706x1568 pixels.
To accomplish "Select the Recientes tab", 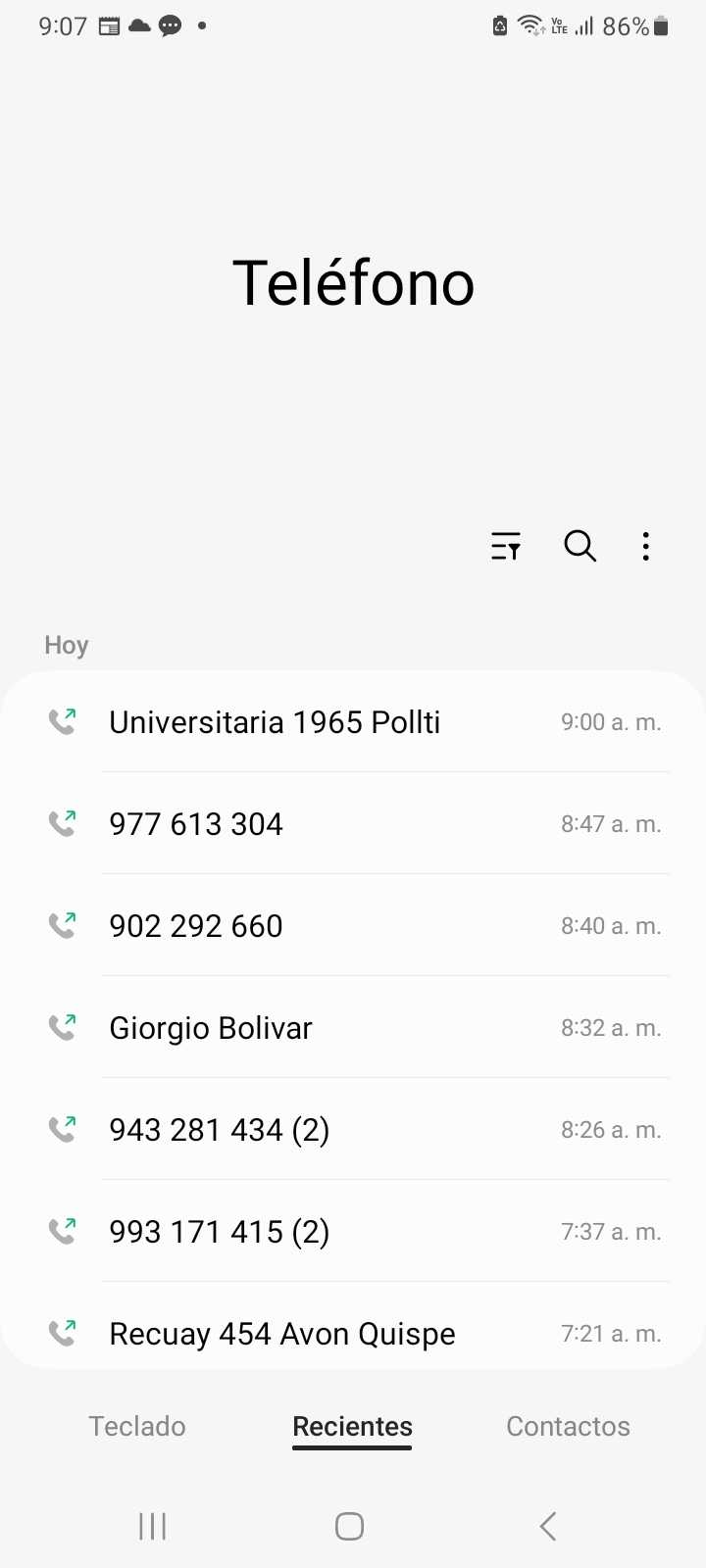I will (352, 1426).
